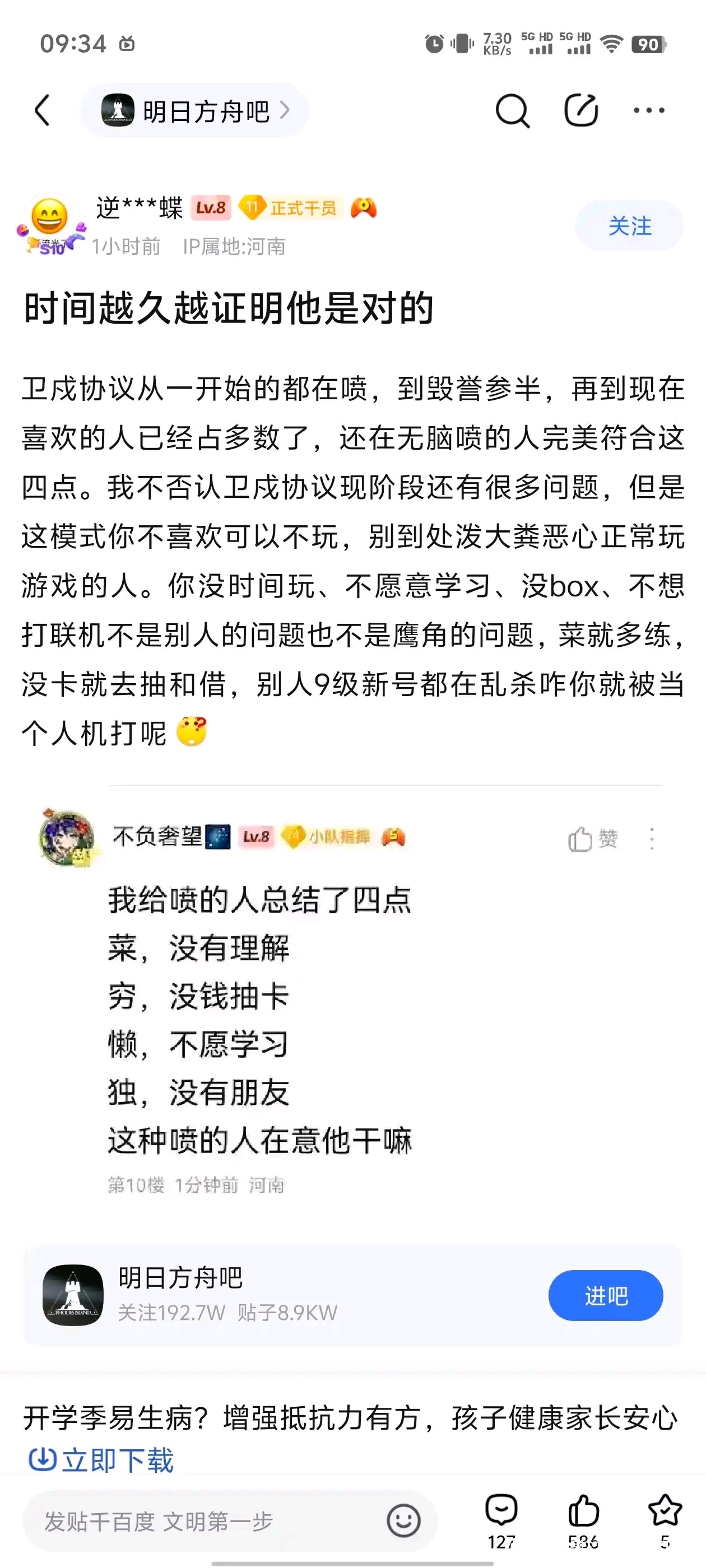View 不负奢望's profile avatar
Image resolution: width=706 pixels, height=1568 pixels.
(x=67, y=838)
